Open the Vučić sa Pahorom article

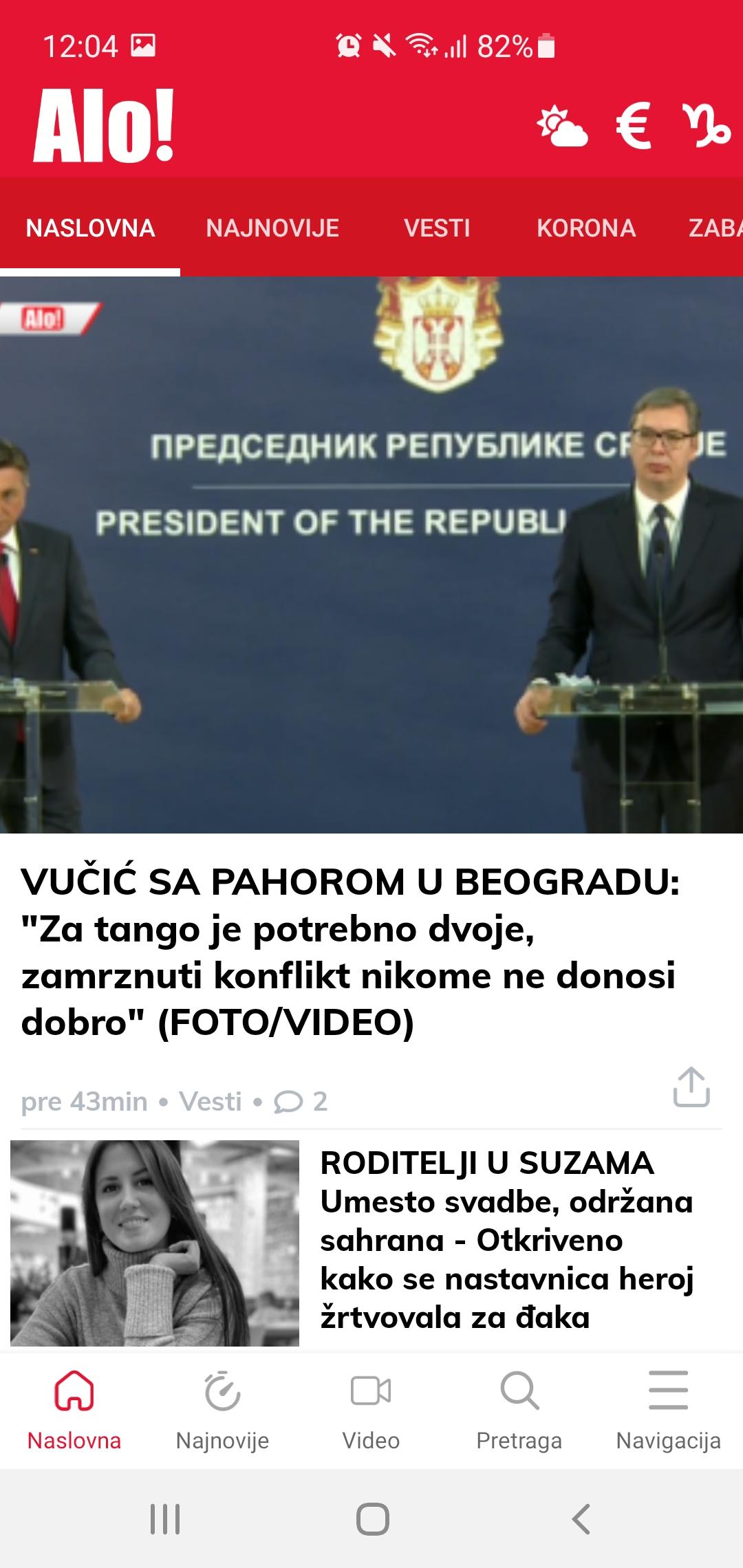(351, 952)
